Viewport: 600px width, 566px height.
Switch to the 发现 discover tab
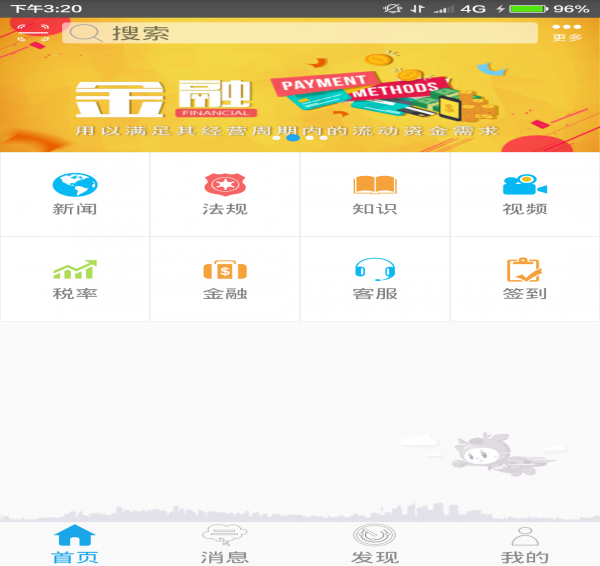pos(375,544)
